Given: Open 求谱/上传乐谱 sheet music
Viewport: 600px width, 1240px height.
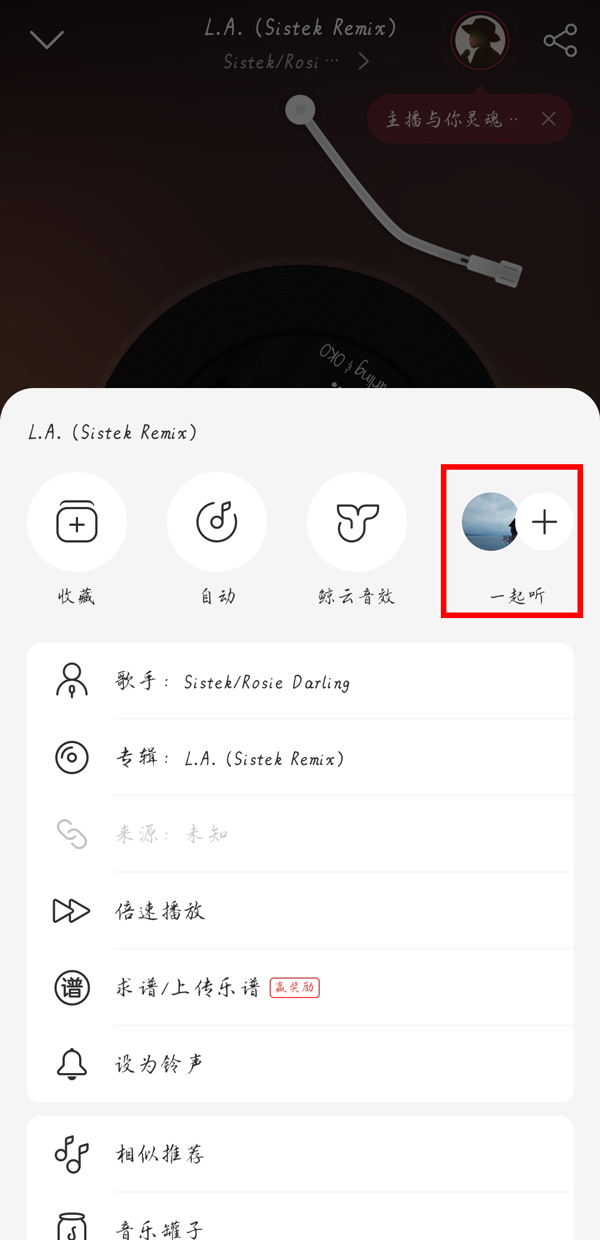Looking at the screenshot, I should pyautogui.click(x=300, y=988).
